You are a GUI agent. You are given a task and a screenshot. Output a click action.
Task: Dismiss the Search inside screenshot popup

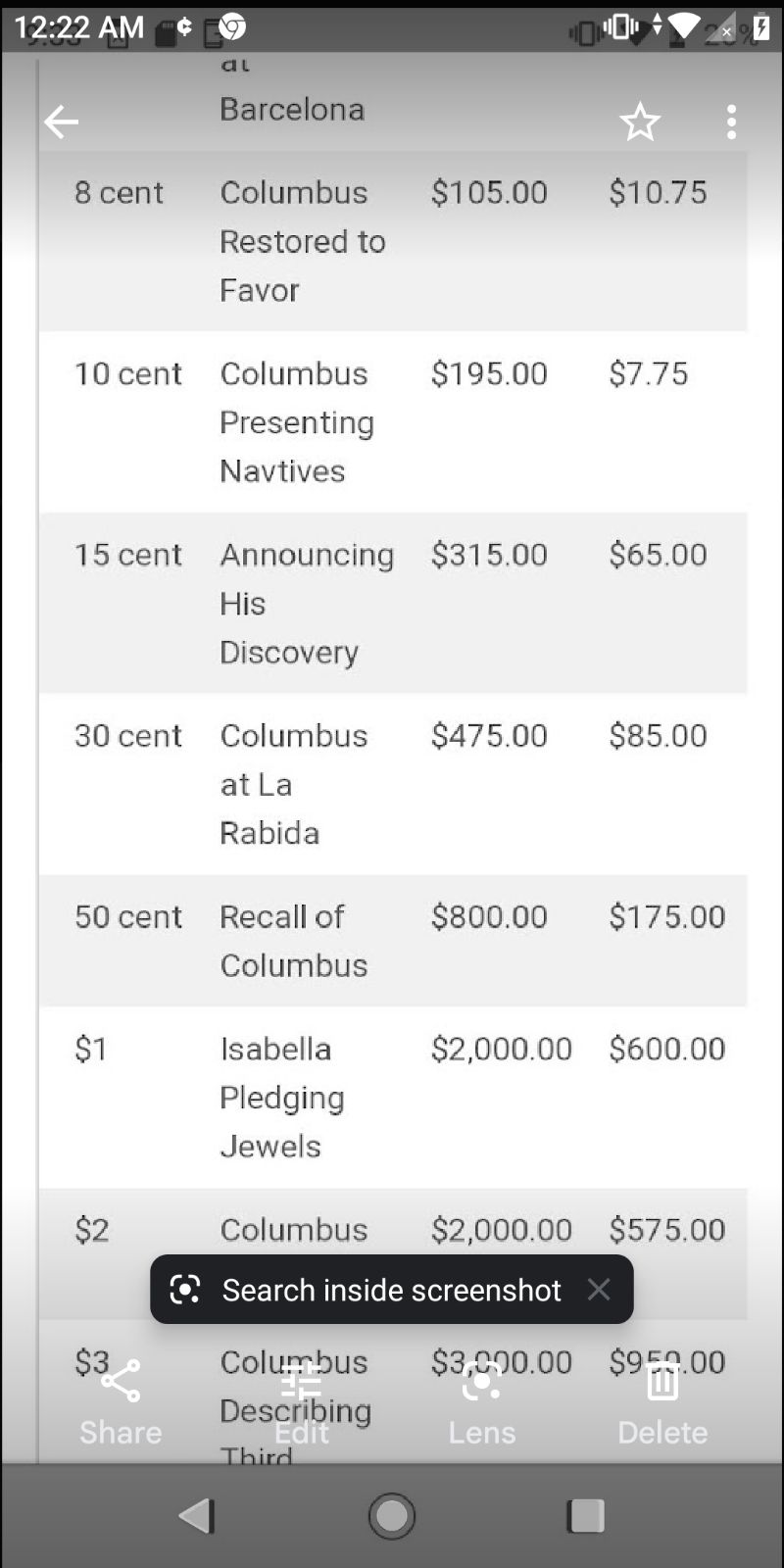coord(599,1290)
